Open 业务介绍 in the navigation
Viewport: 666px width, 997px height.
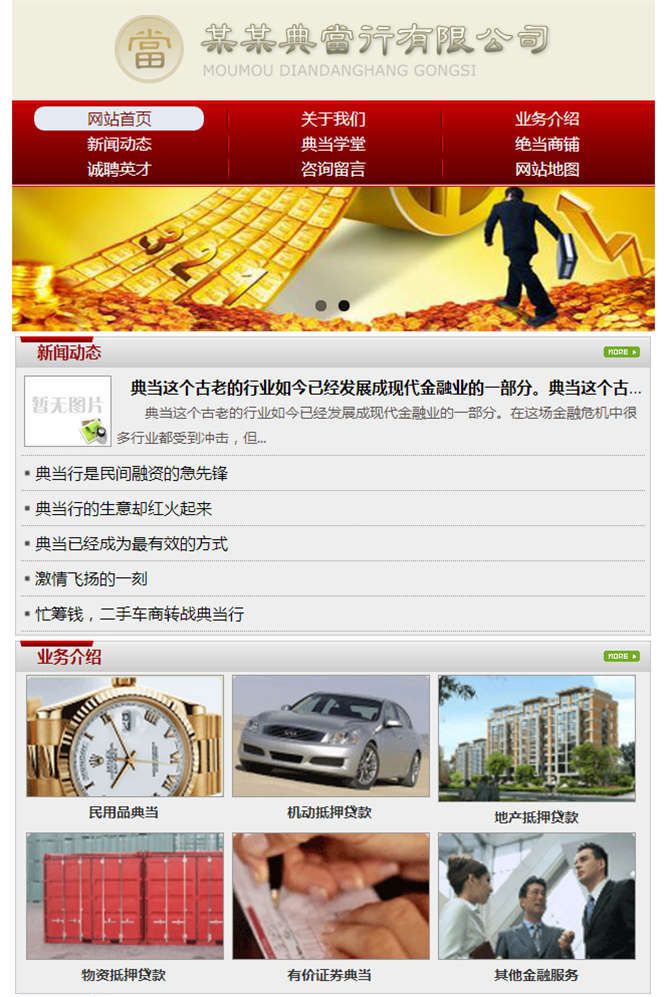pyautogui.click(x=547, y=119)
